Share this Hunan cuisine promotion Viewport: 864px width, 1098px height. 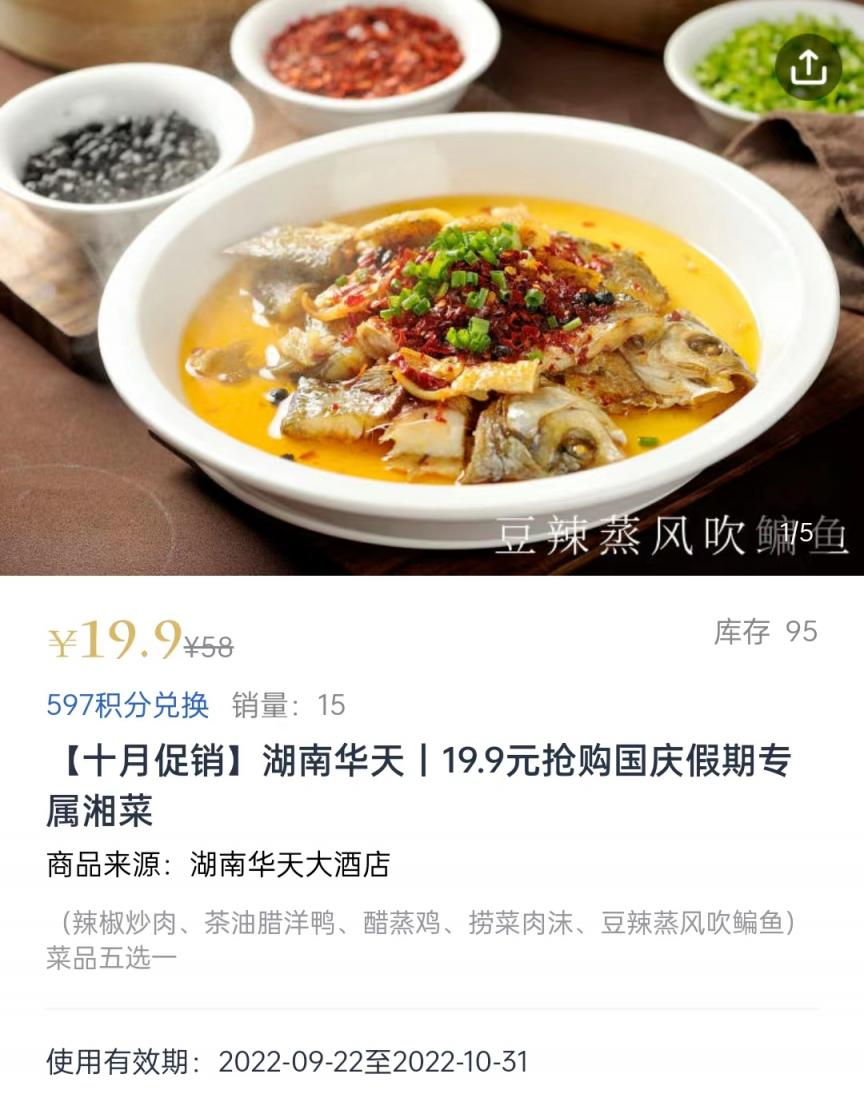click(808, 67)
